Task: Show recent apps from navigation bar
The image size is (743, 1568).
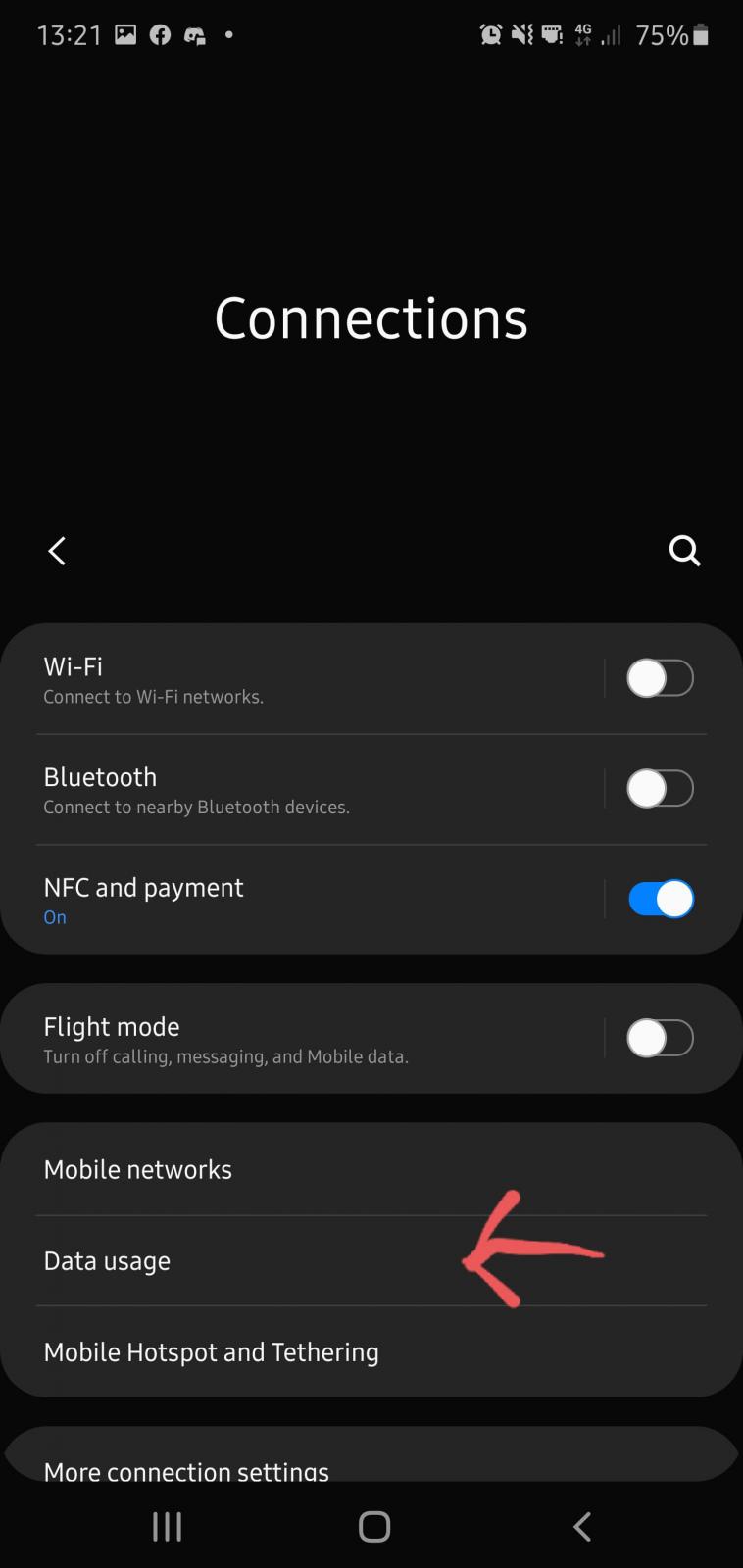Action: pyautogui.click(x=167, y=1526)
